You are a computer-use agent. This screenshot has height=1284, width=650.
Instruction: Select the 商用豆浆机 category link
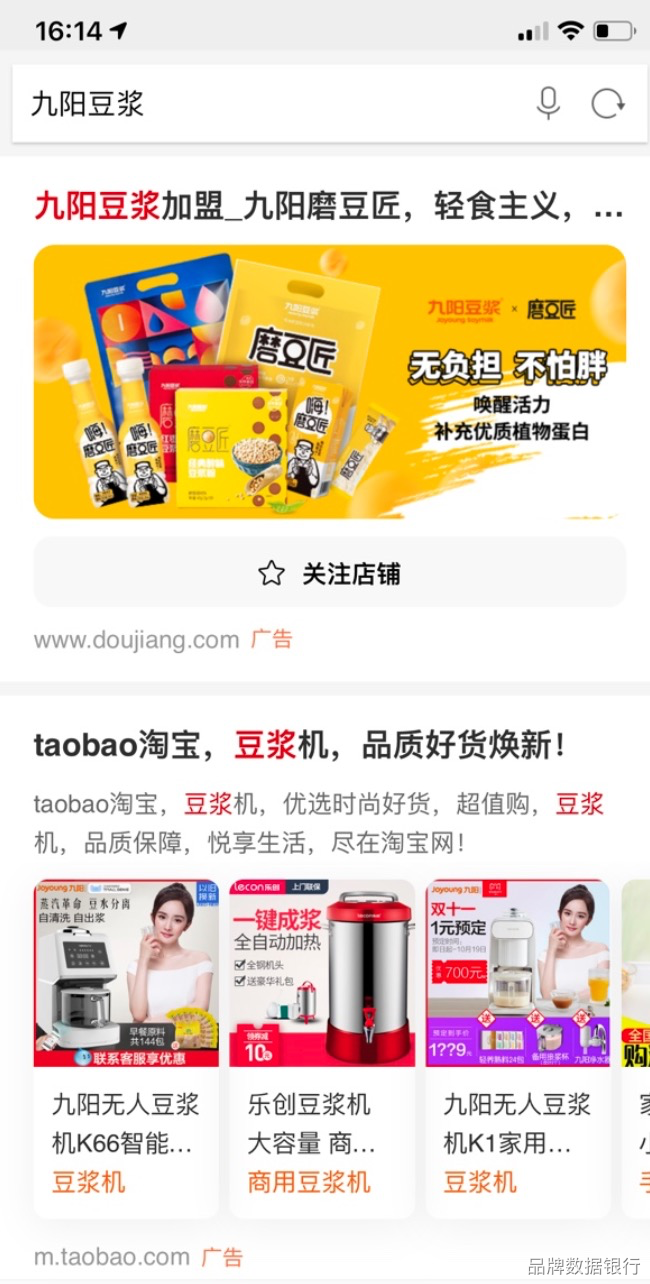tap(309, 1182)
